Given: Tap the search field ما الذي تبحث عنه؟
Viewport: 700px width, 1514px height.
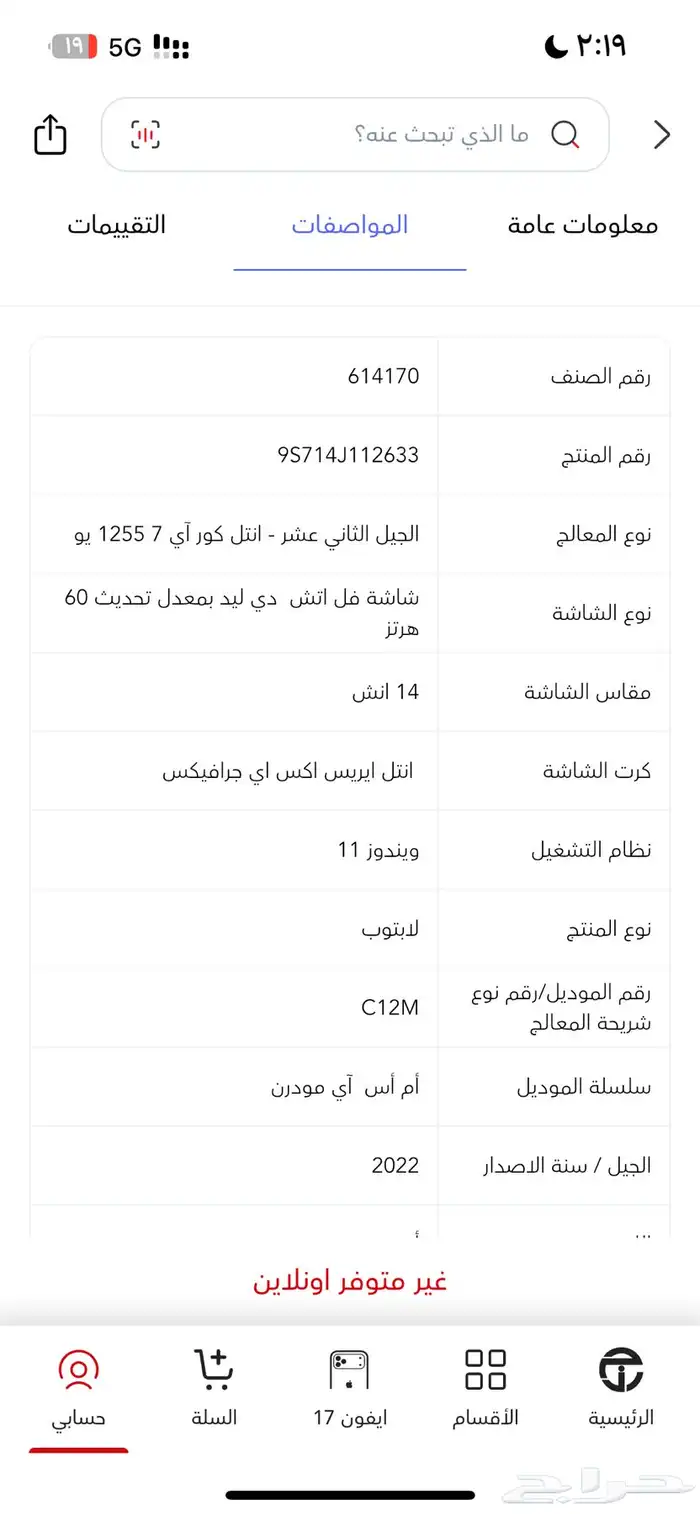Looking at the screenshot, I should point(400,135).
